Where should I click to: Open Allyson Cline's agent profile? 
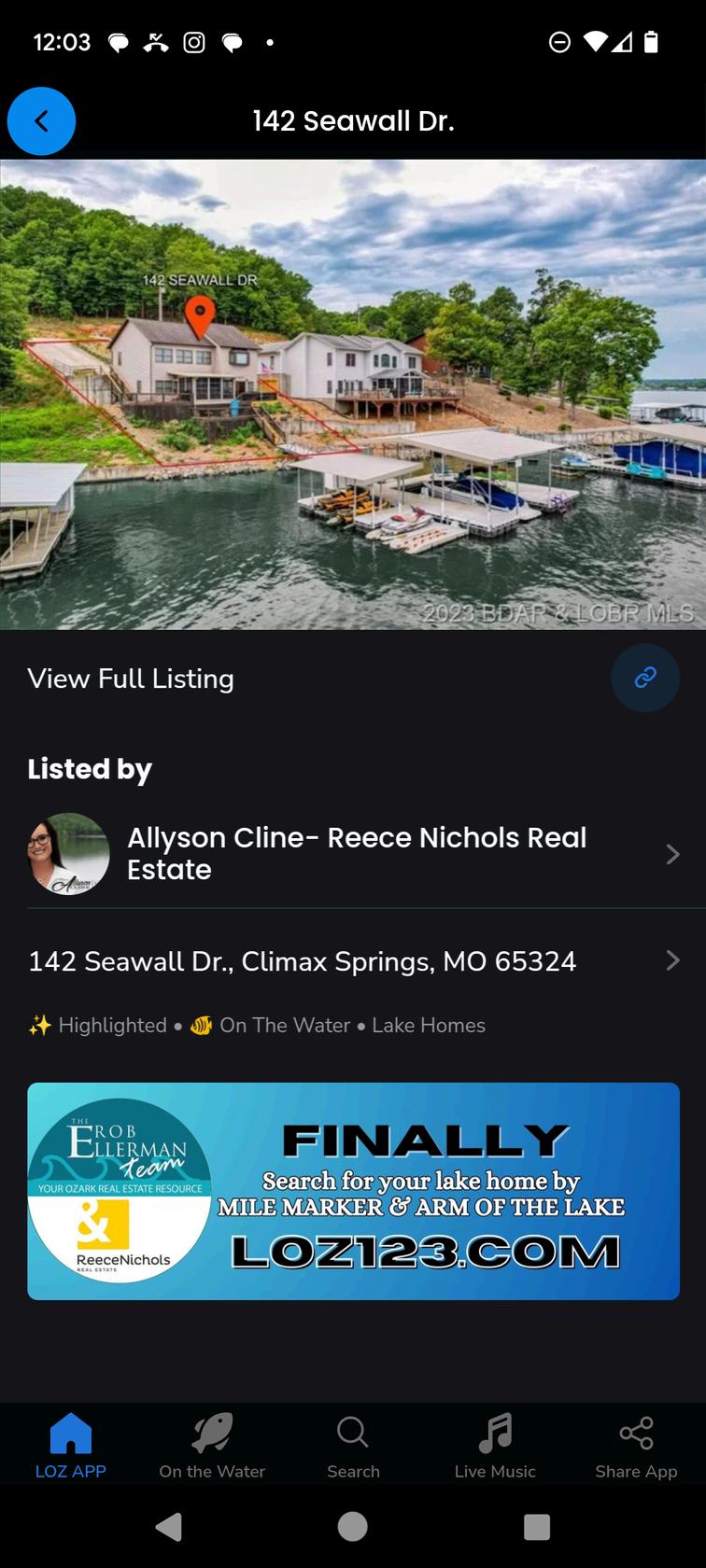tap(353, 854)
